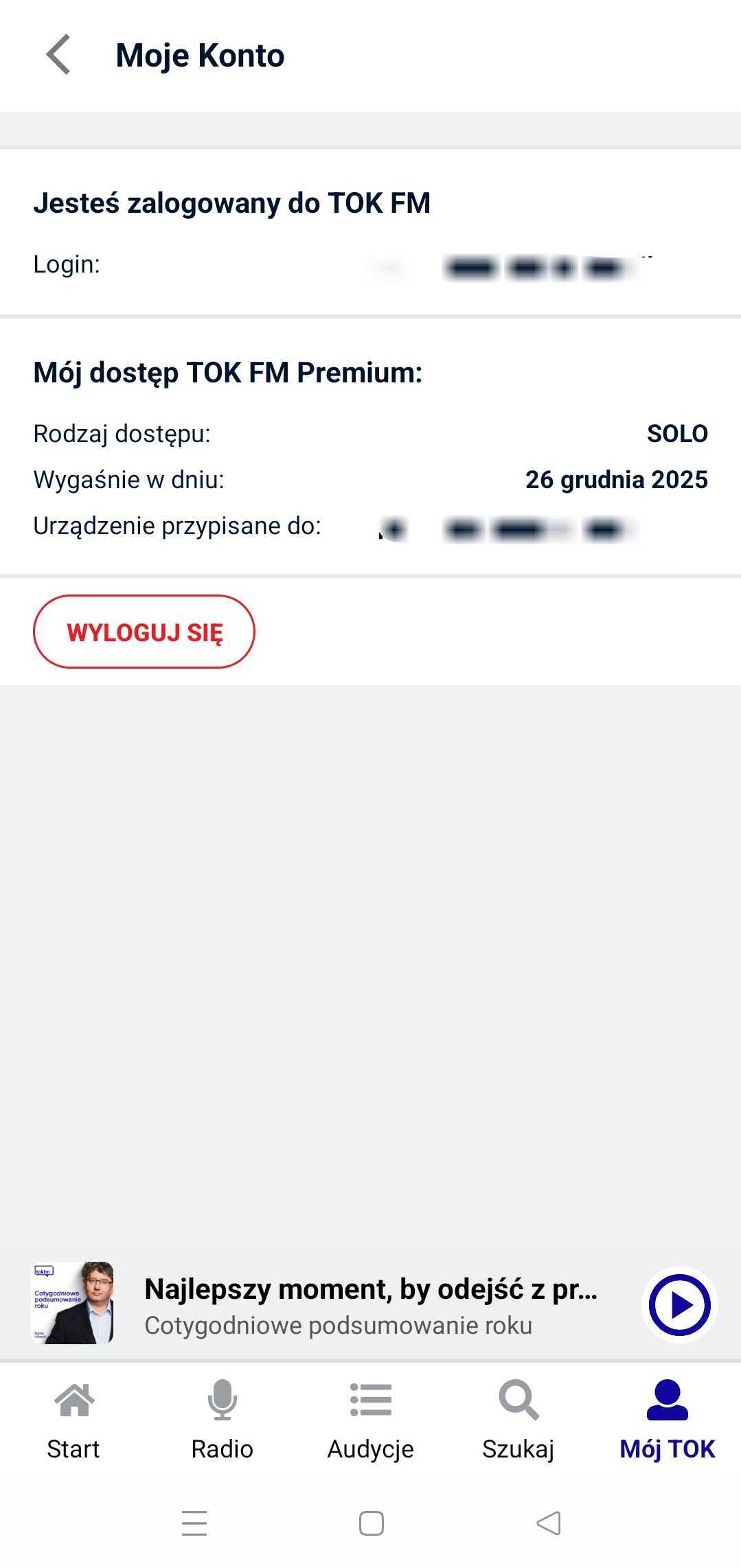
Task: Open the mini player for Cotygodniowe podsumowanie roku
Action: [371, 1305]
